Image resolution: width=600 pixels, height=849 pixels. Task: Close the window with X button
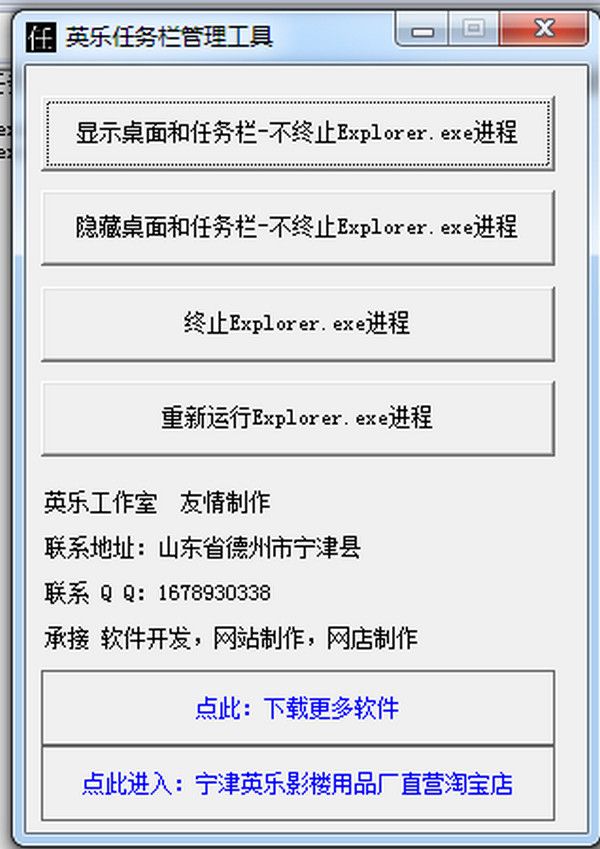(544, 30)
